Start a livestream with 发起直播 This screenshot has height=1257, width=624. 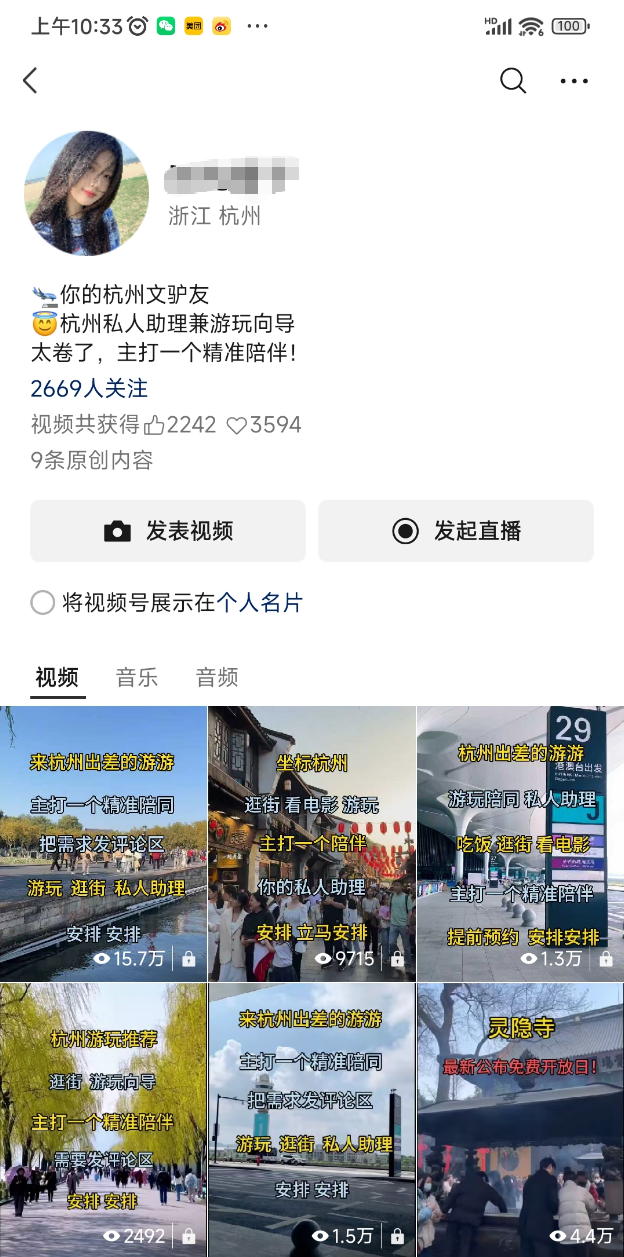[456, 531]
